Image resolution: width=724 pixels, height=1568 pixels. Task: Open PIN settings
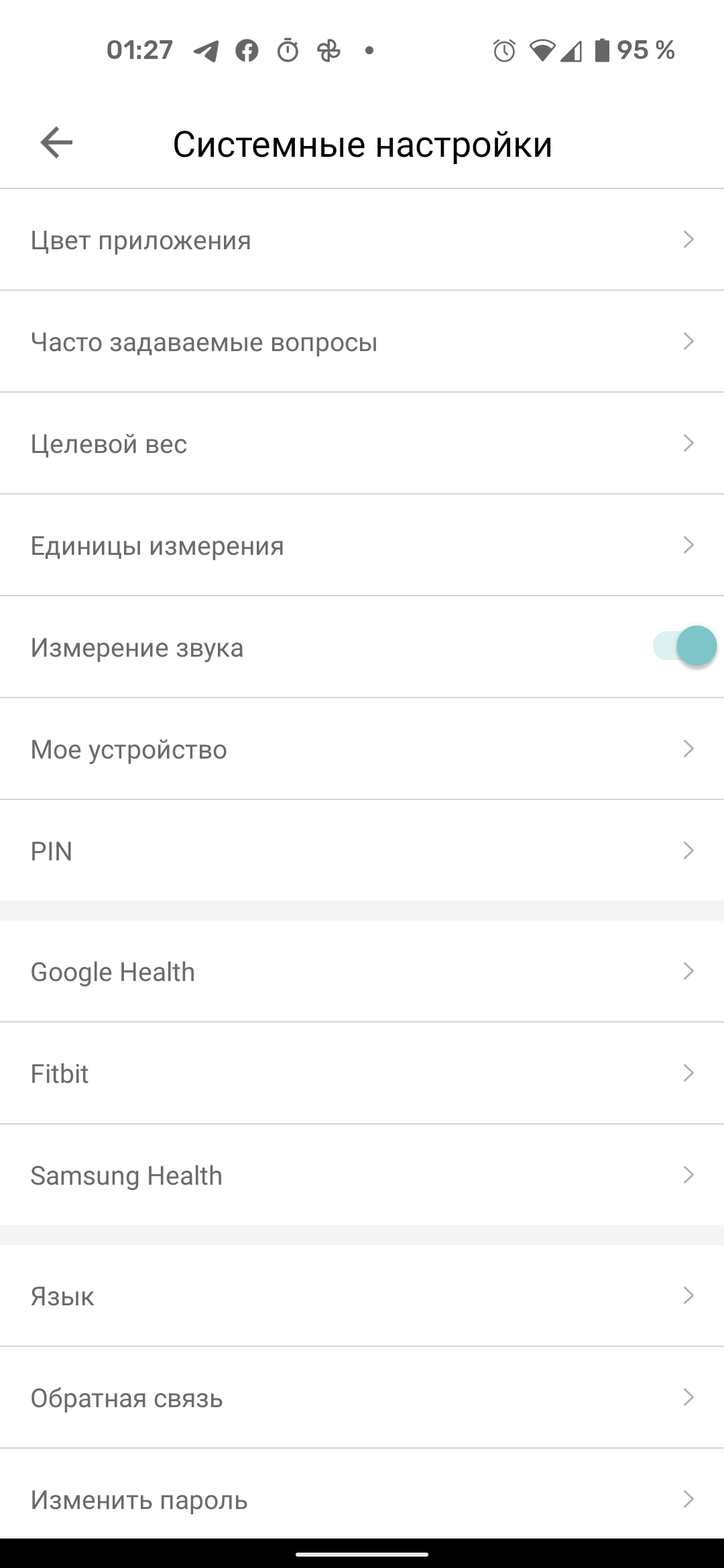(362, 851)
